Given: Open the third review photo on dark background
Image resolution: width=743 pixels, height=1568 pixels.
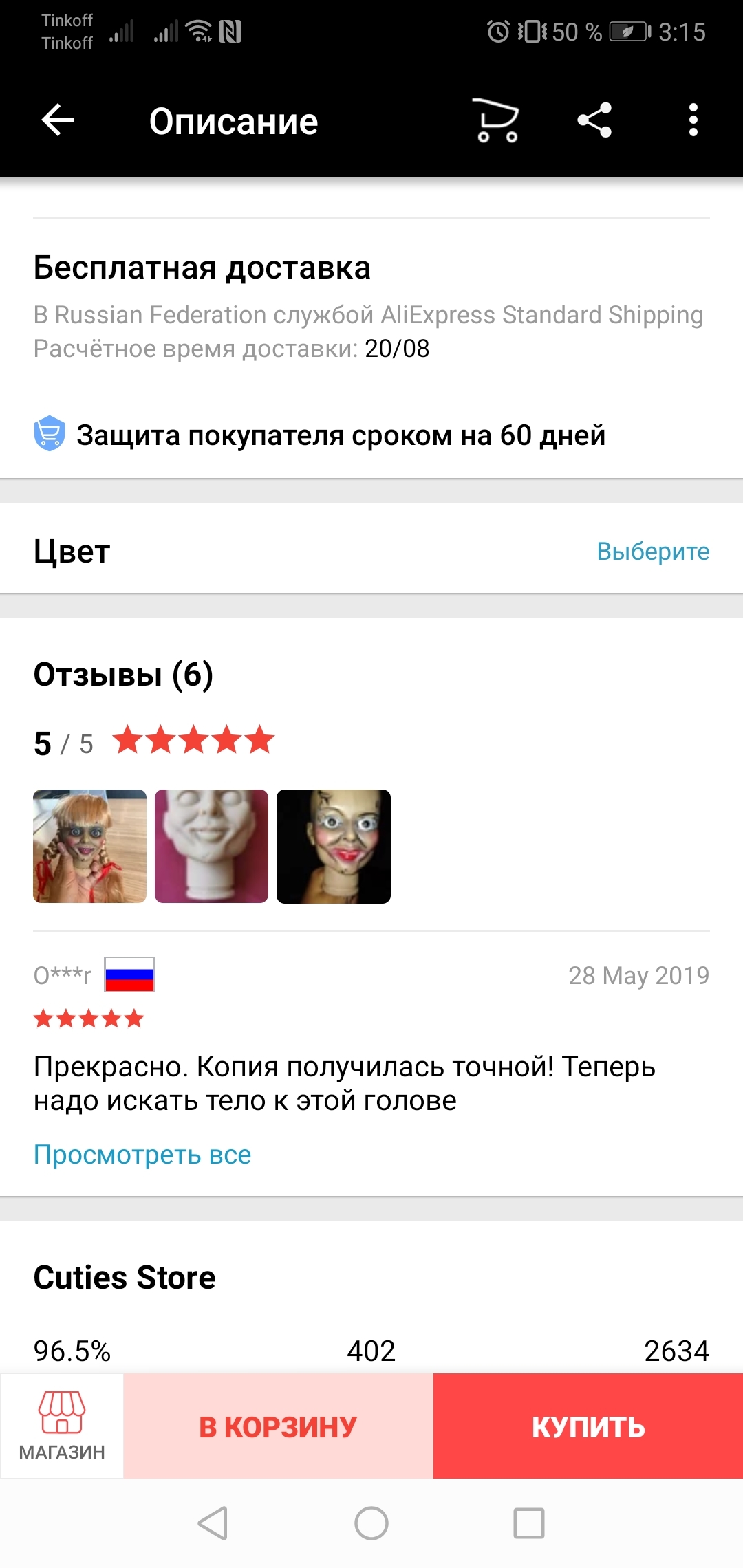Looking at the screenshot, I should 334,846.
